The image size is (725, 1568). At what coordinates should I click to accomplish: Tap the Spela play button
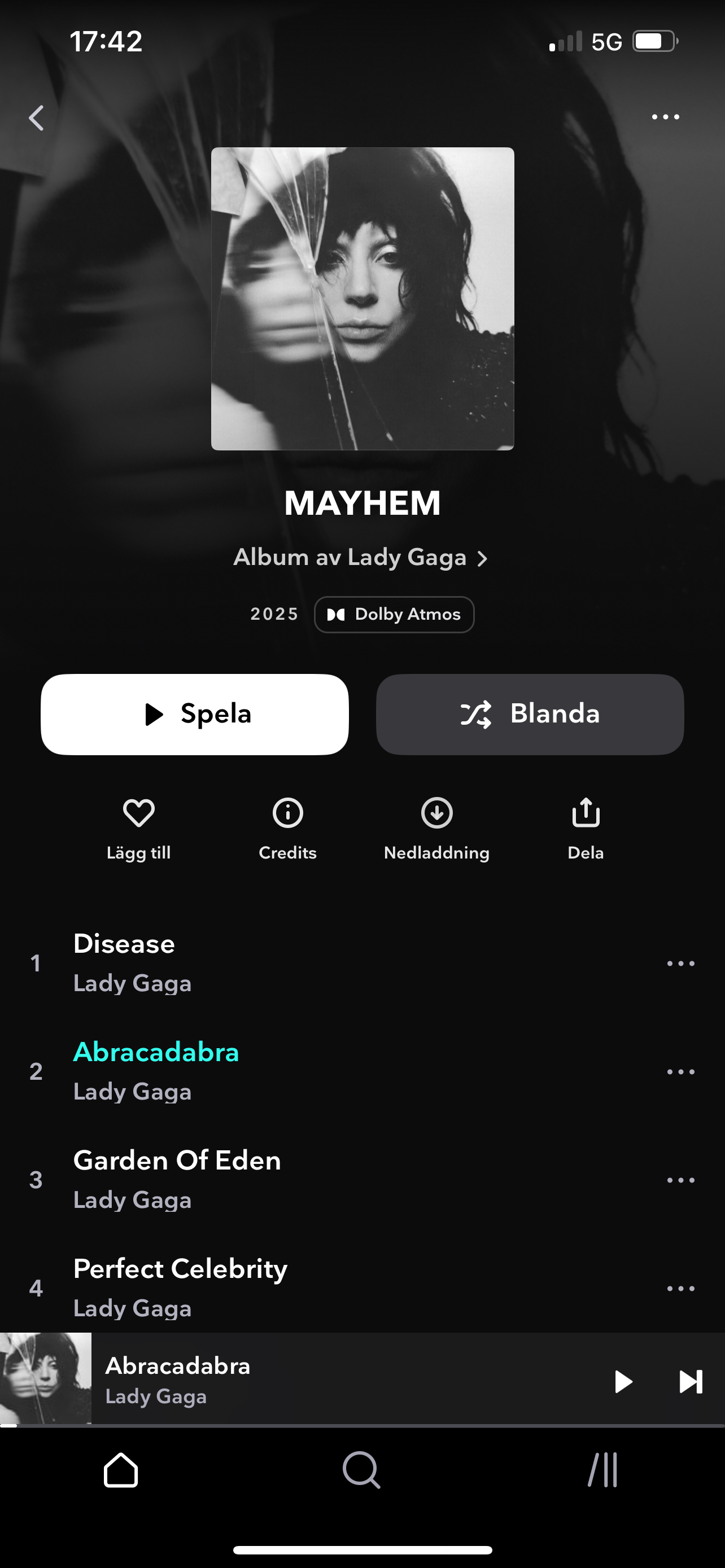coord(195,714)
